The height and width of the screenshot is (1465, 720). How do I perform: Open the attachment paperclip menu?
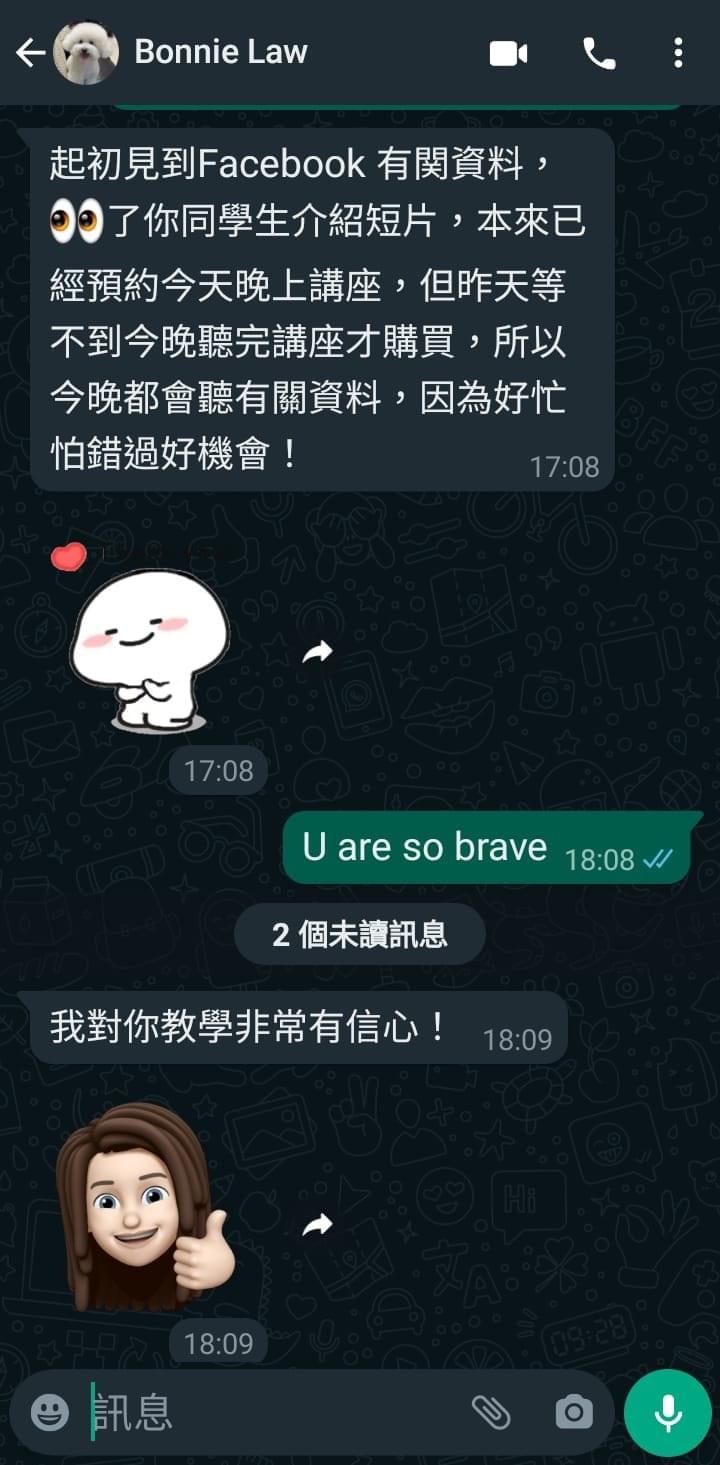[491, 1412]
